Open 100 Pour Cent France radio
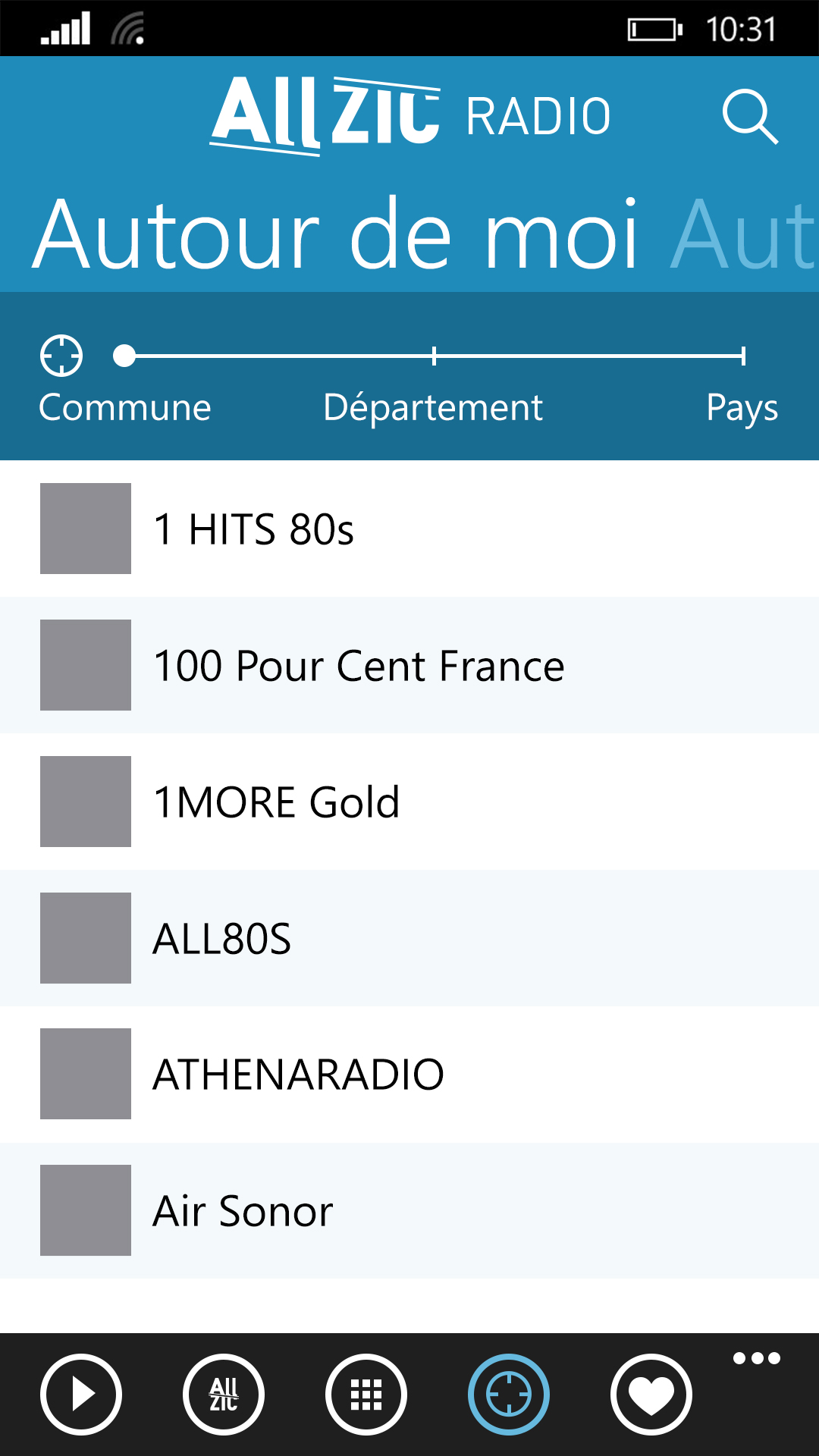The width and height of the screenshot is (819, 1456). (409, 665)
